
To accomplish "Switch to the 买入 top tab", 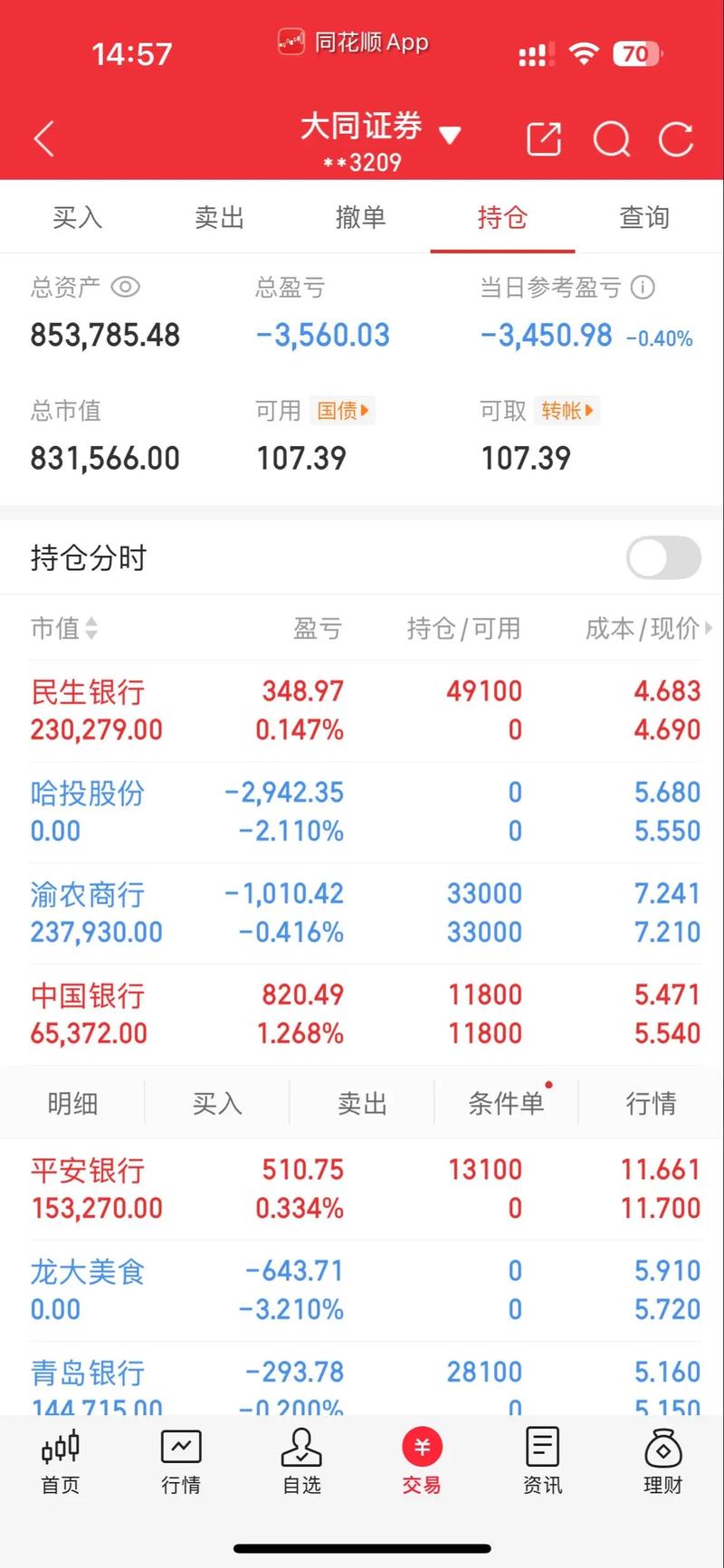I will pyautogui.click(x=77, y=217).
